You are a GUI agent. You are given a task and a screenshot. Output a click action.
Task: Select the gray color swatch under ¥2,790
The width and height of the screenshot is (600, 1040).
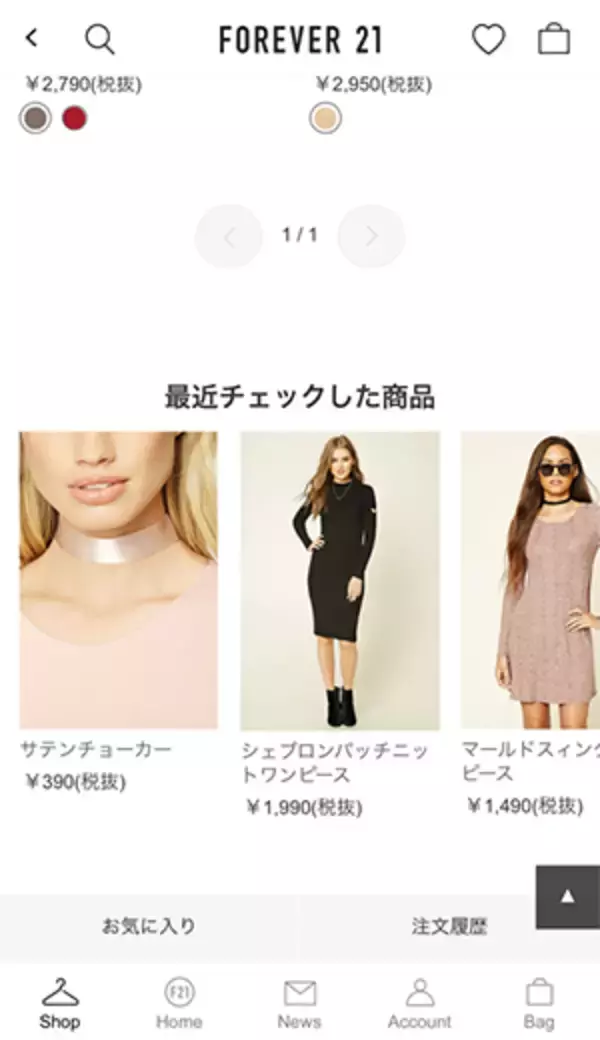pos(35,119)
